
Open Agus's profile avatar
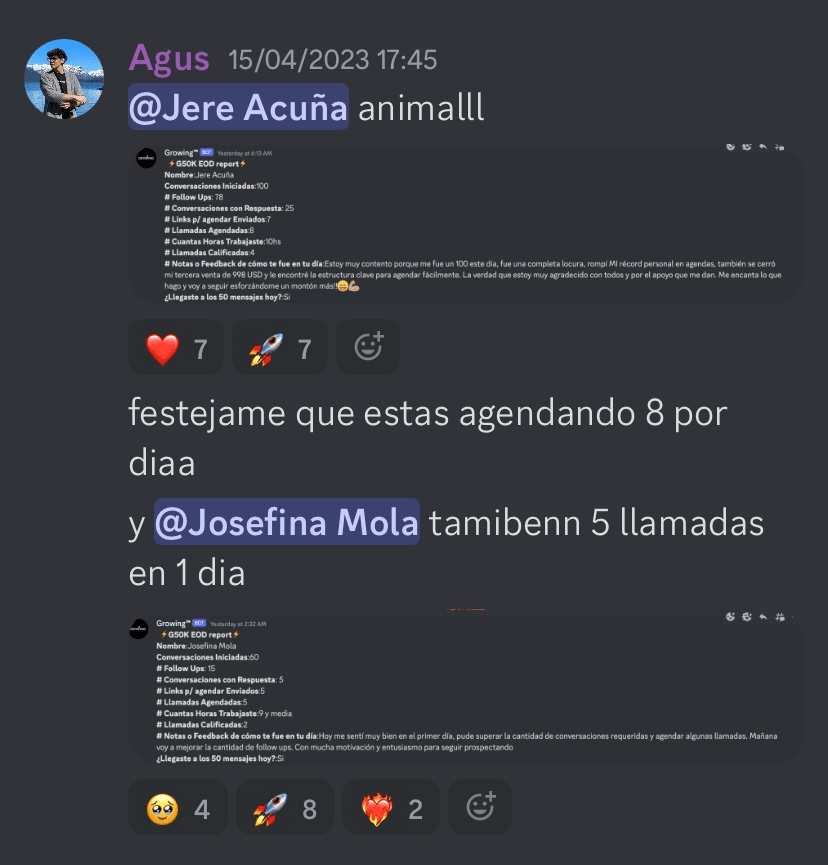pos(64,79)
